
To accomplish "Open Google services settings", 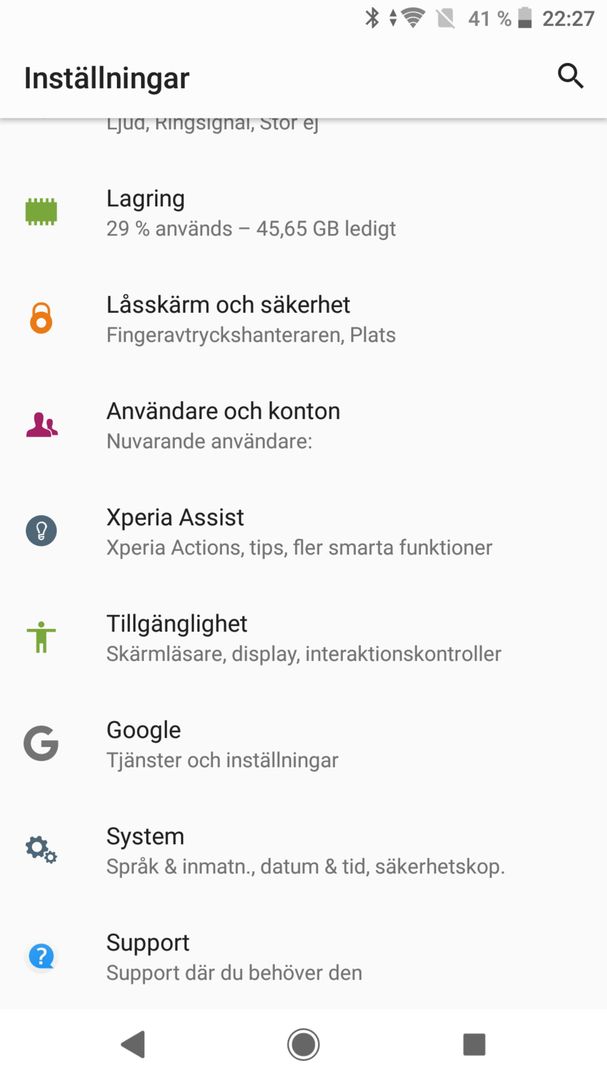I will (303, 744).
